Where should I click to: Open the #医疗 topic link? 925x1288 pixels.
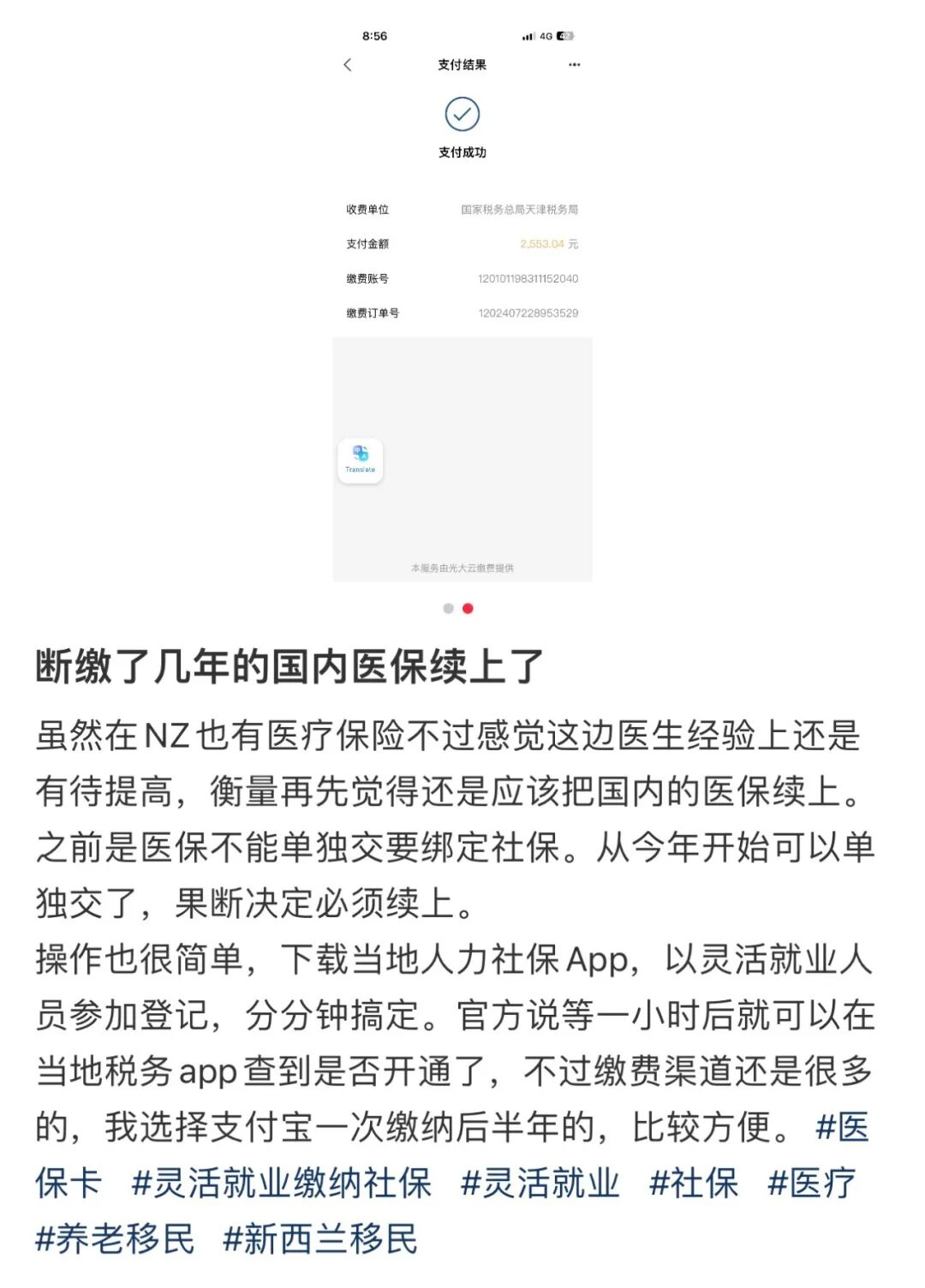pos(811,1184)
